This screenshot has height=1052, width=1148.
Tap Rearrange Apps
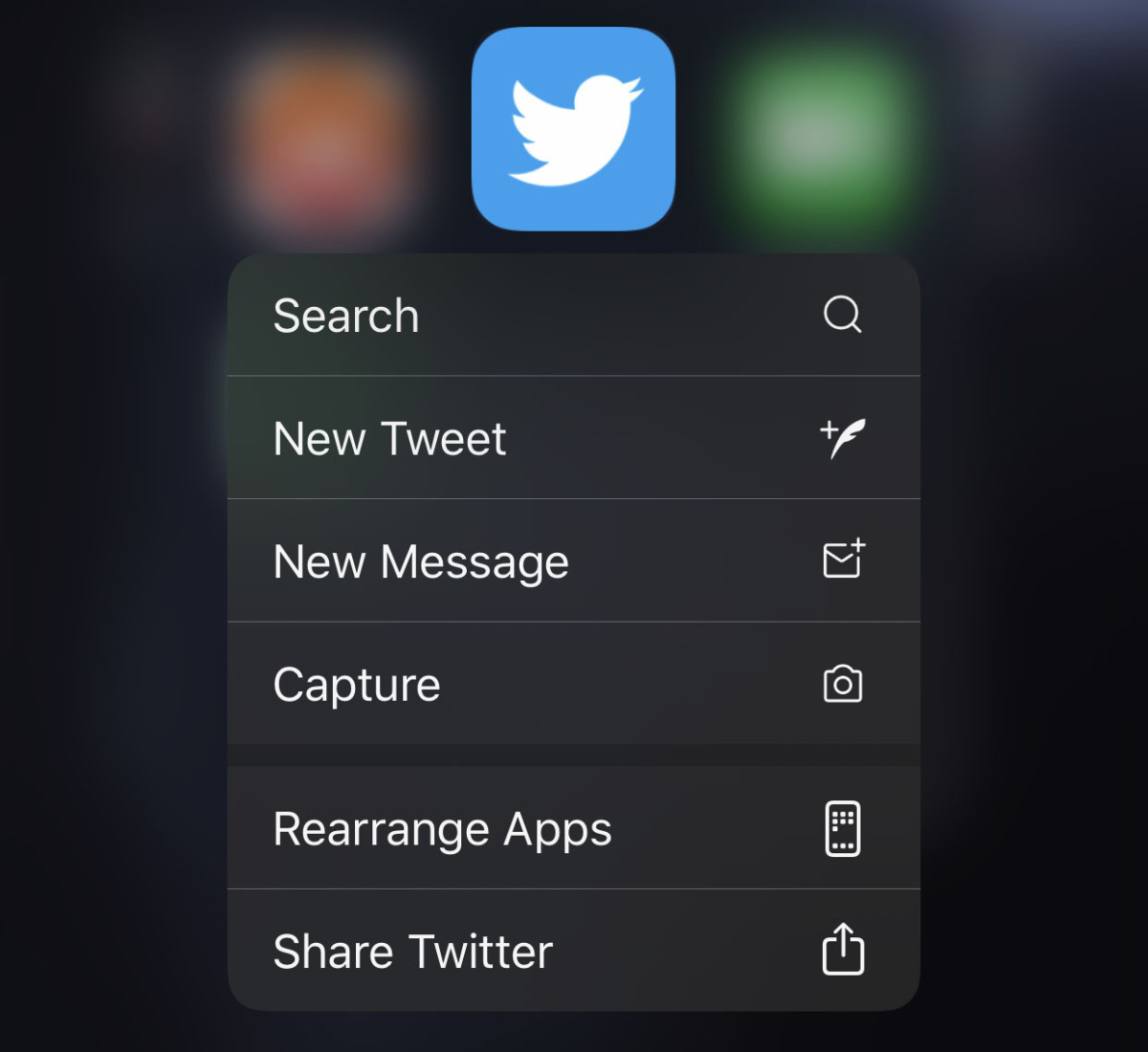[572, 828]
